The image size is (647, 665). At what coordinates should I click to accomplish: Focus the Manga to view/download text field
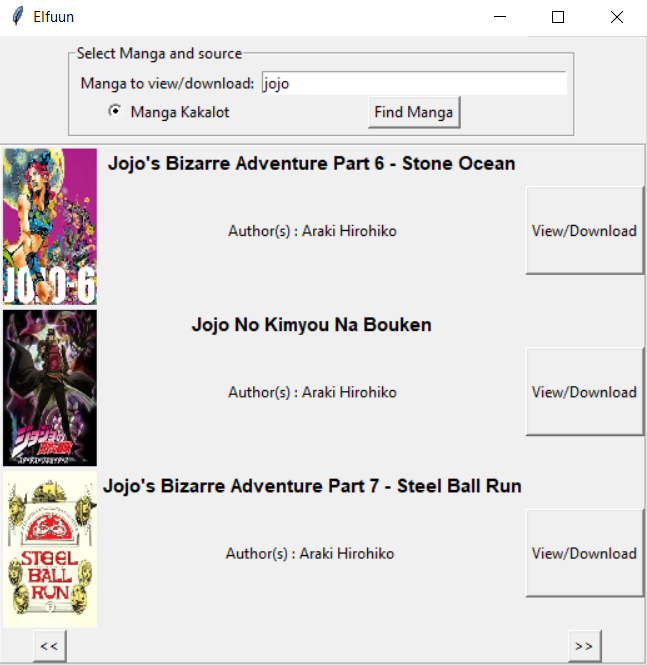tap(413, 84)
